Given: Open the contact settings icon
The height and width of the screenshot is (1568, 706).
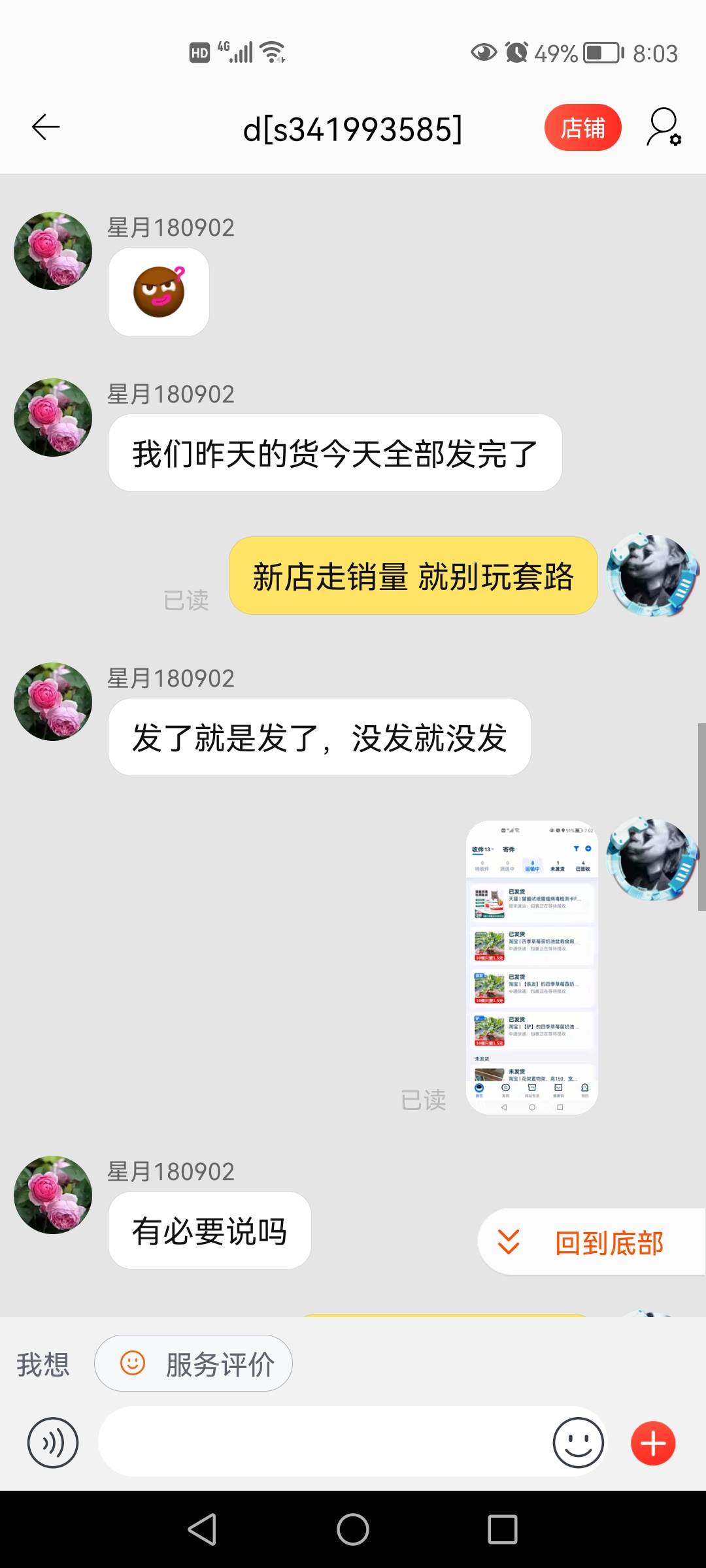Looking at the screenshot, I should click(664, 127).
